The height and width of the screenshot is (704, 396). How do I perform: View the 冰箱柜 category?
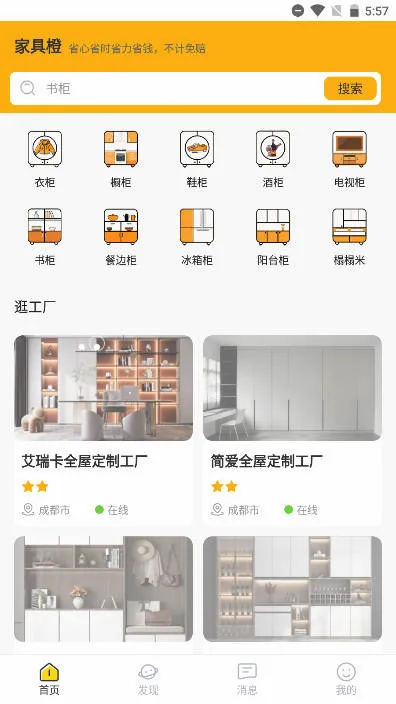click(197, 237)
